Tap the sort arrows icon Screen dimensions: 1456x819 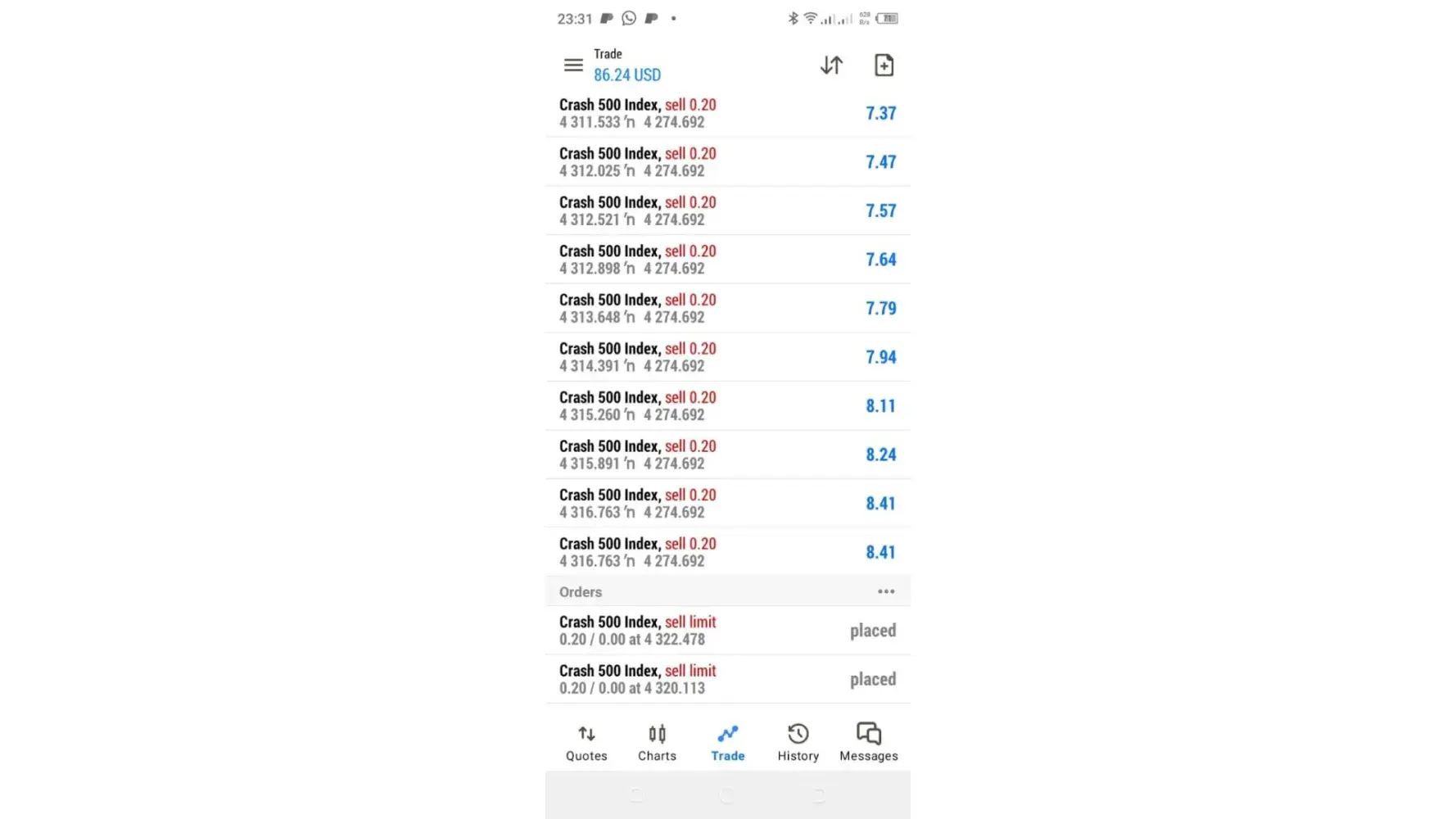(x=831, y=66)
